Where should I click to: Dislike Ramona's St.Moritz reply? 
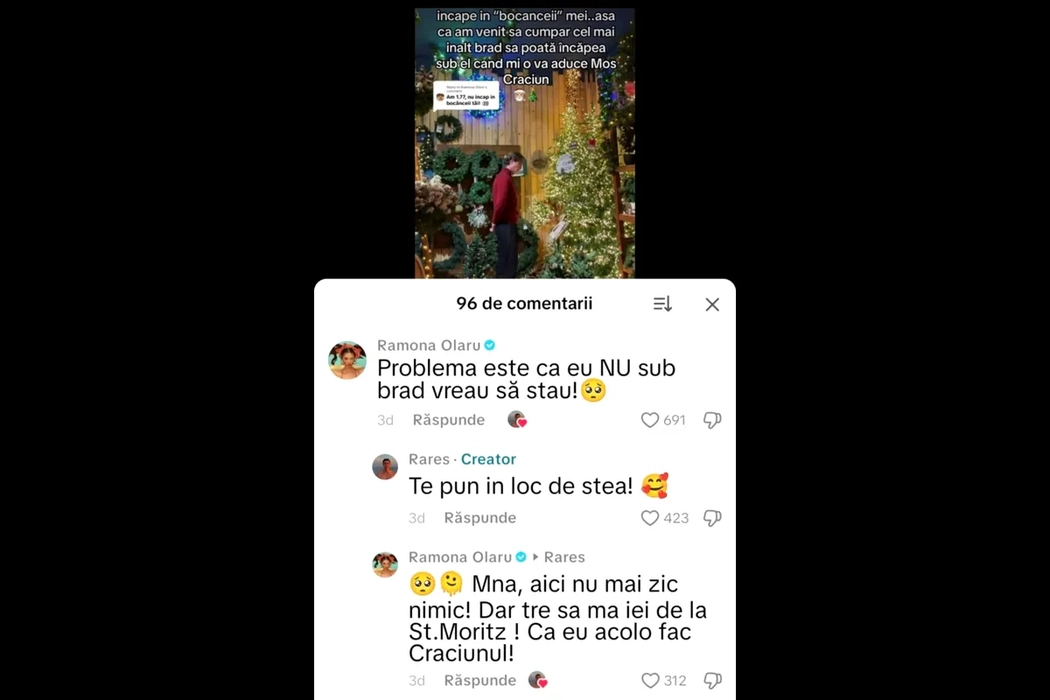(x=712, y=680)
